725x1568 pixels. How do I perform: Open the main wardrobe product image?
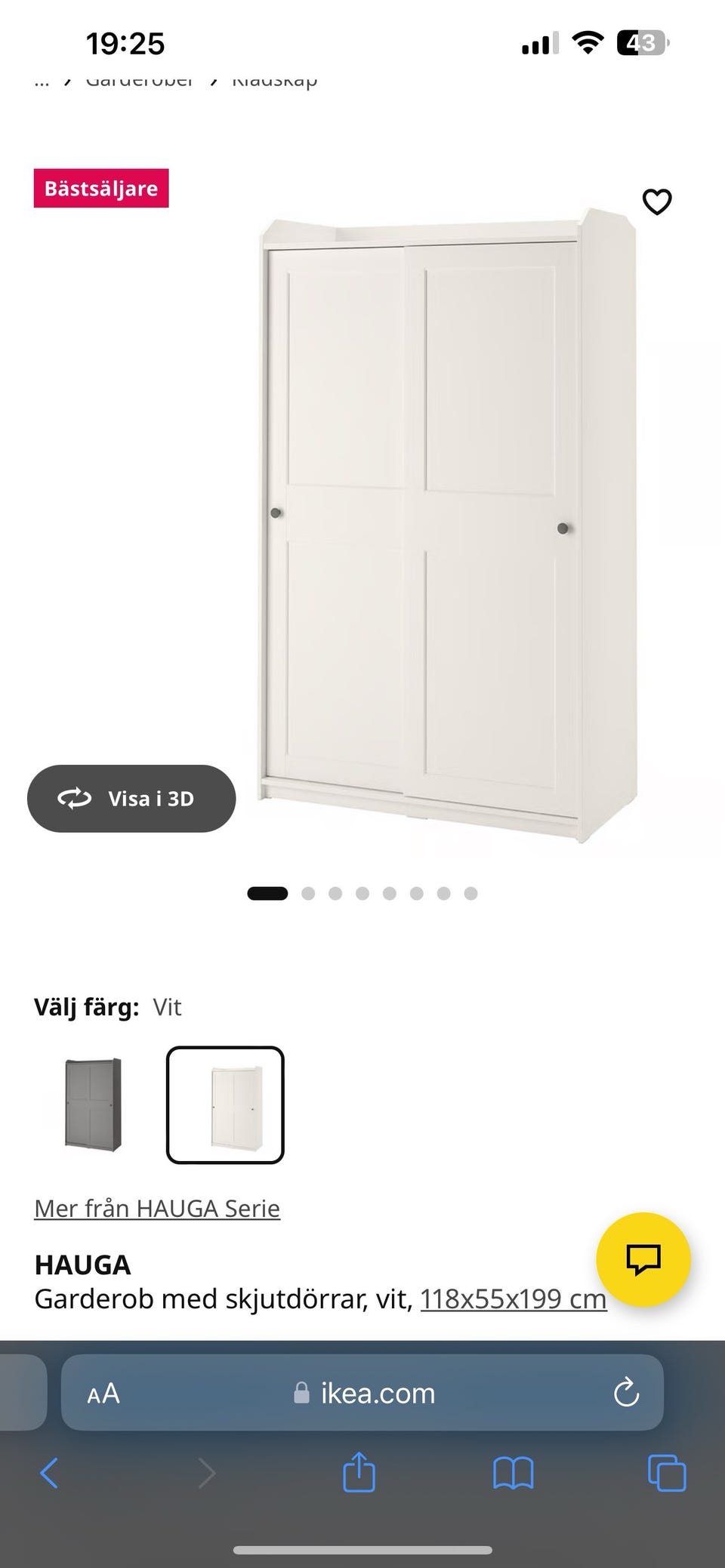click(x=449, y=527)
